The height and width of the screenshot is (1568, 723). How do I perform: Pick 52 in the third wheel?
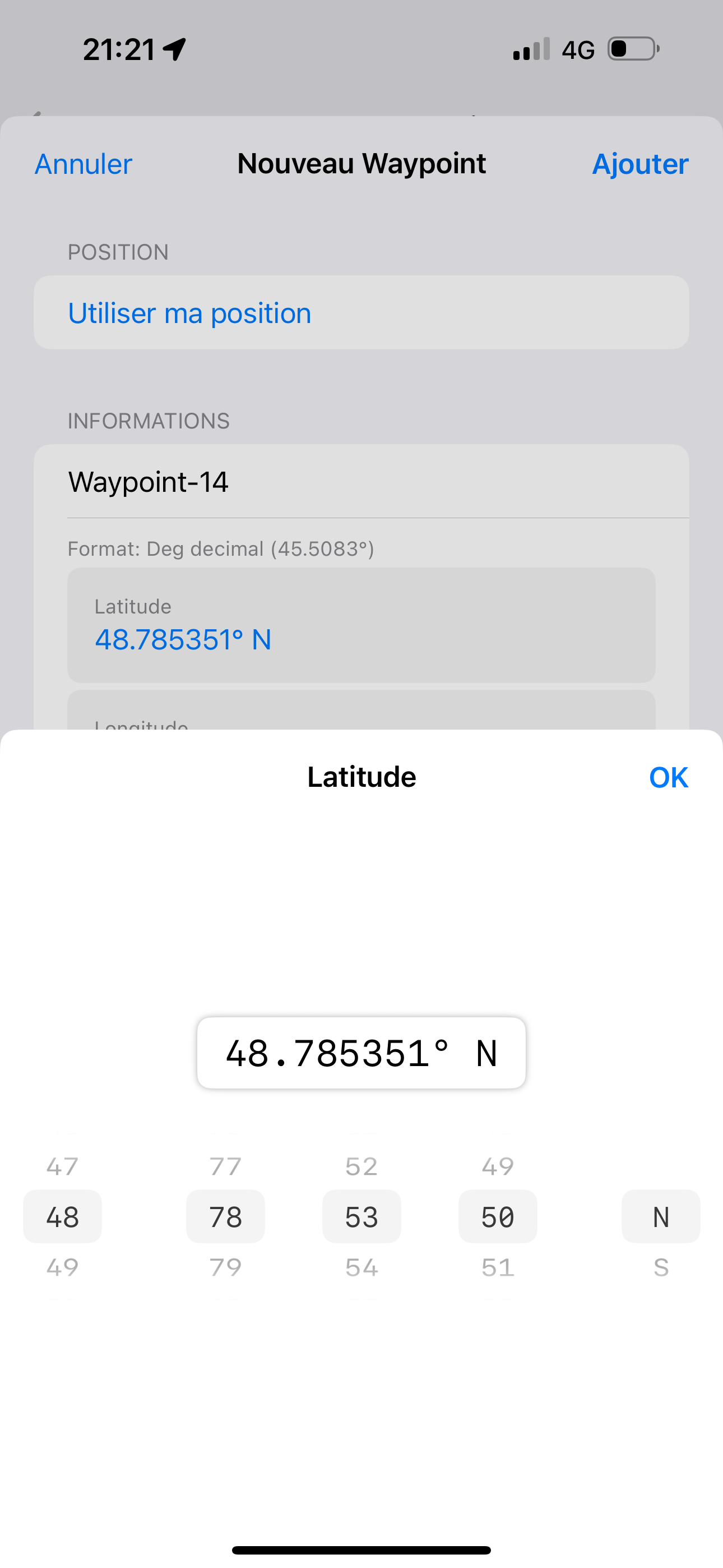coord(361,1166)
